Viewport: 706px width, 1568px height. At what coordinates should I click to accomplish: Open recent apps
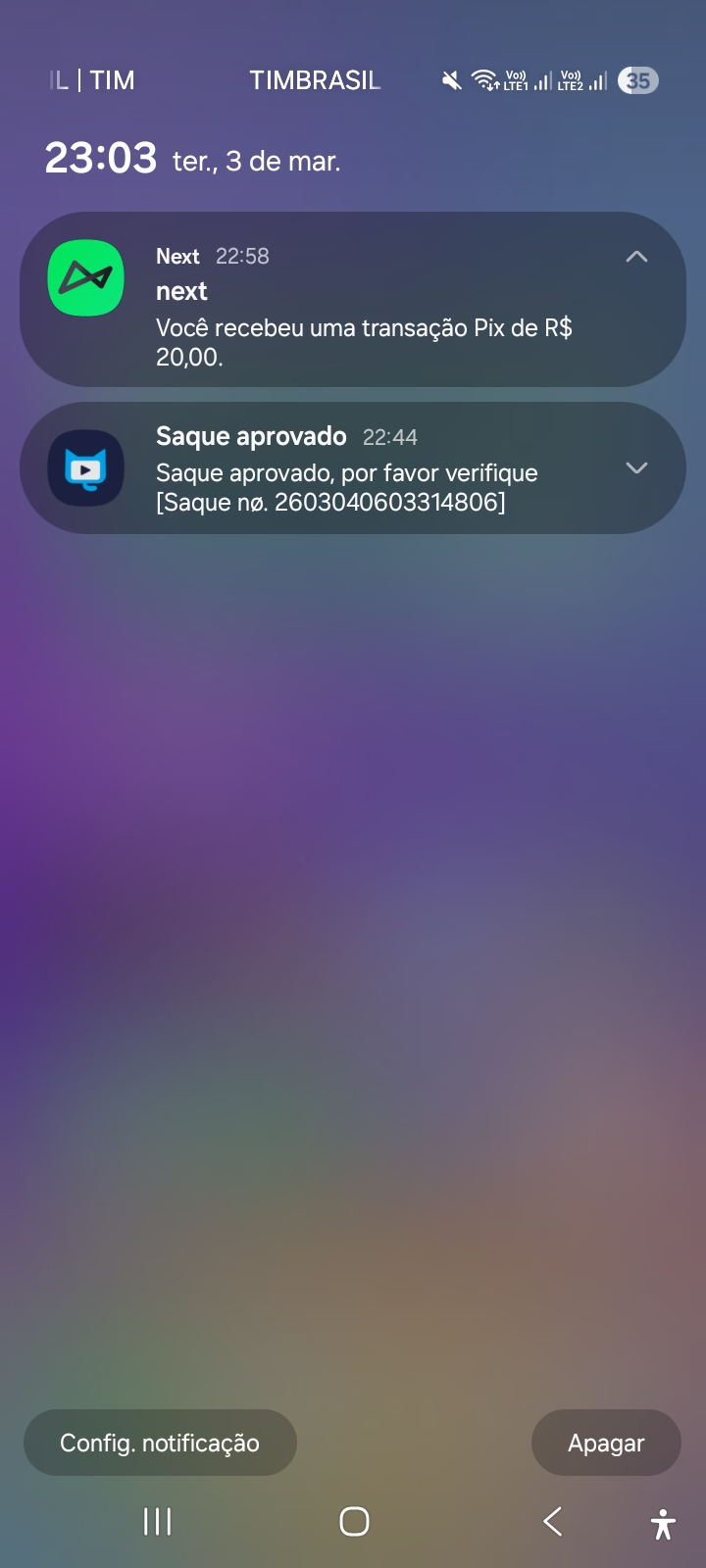pos(157,1522)
